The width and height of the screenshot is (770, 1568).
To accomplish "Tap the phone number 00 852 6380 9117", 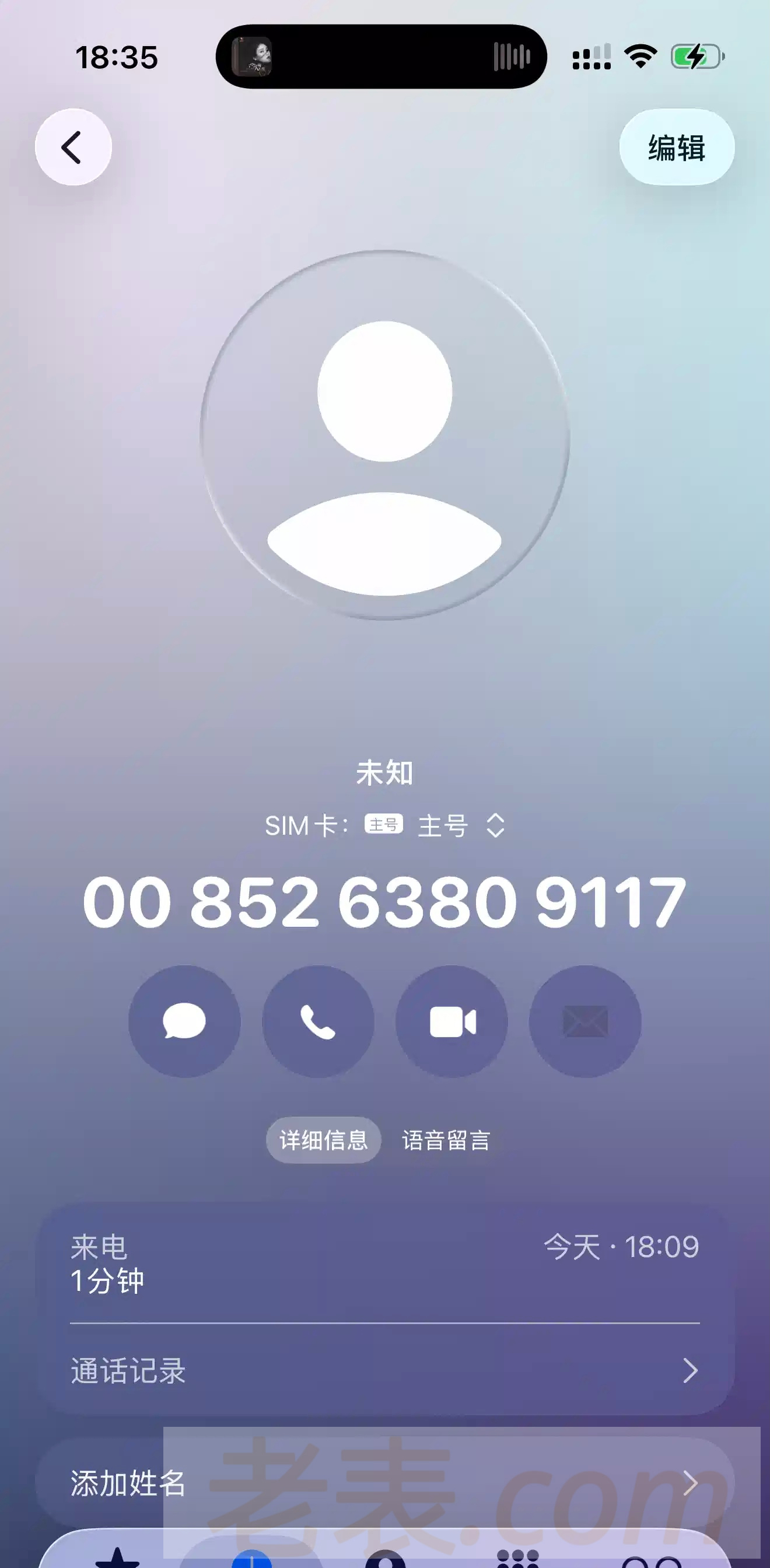I will pos(384,902).
